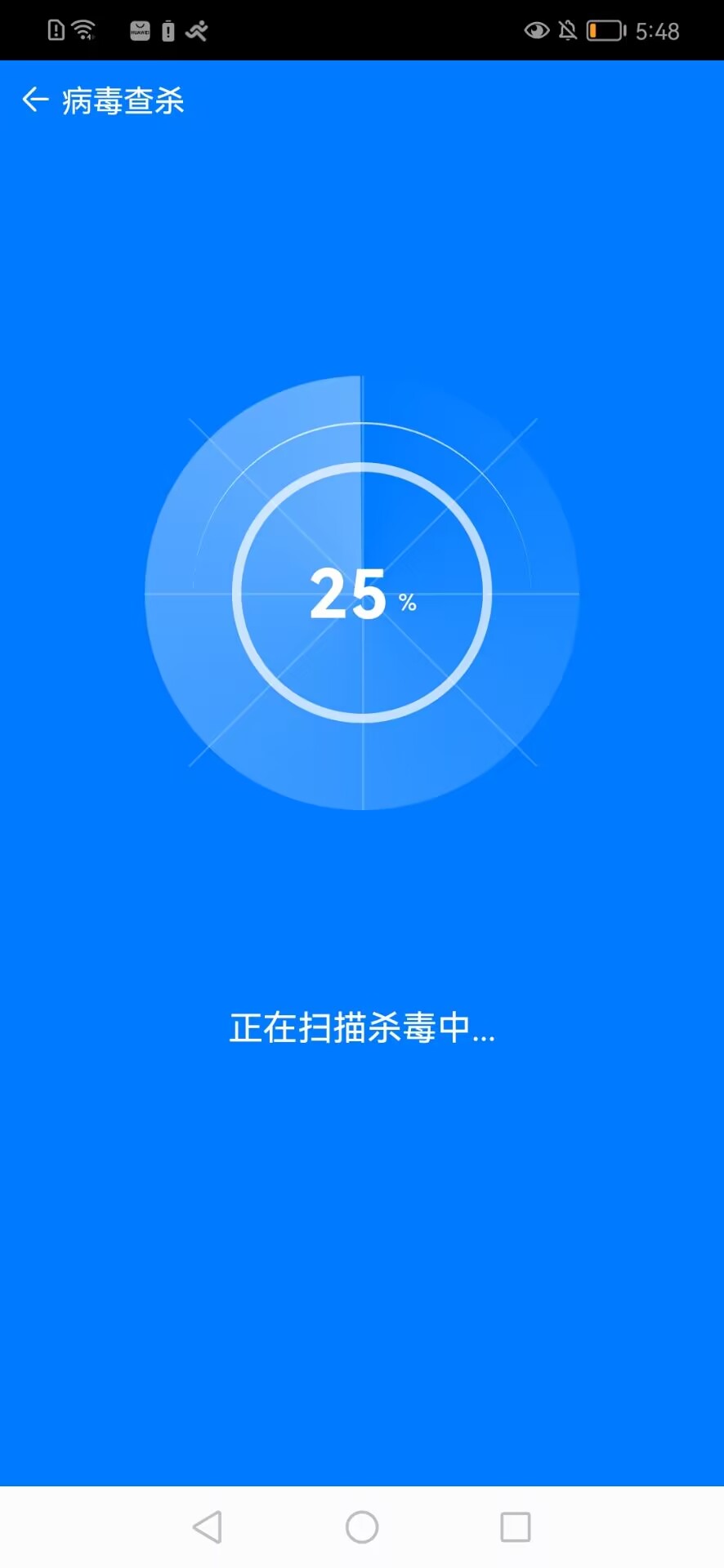
Task: Open the WiFi status icon
Action: (82, 29)
